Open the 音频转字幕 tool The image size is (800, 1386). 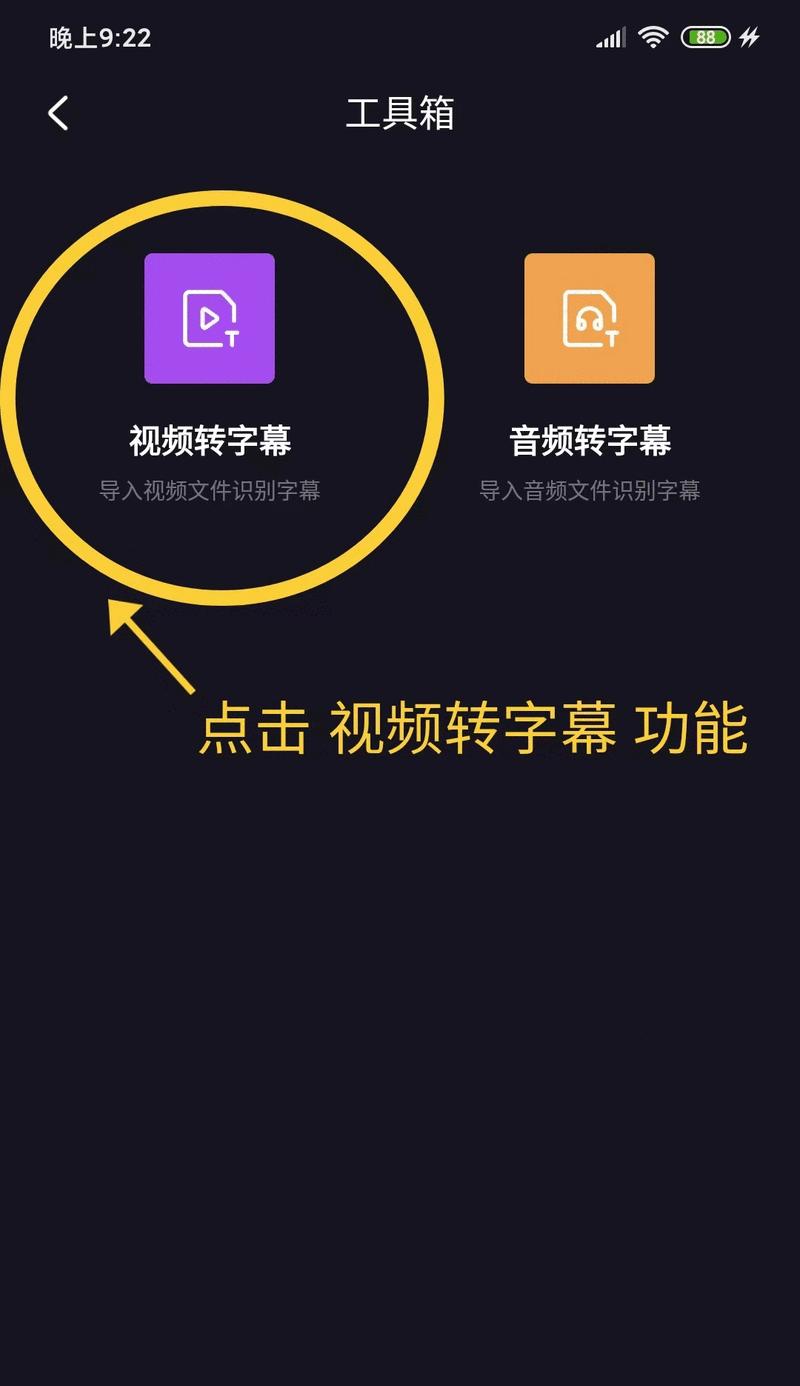click(589, 319)
